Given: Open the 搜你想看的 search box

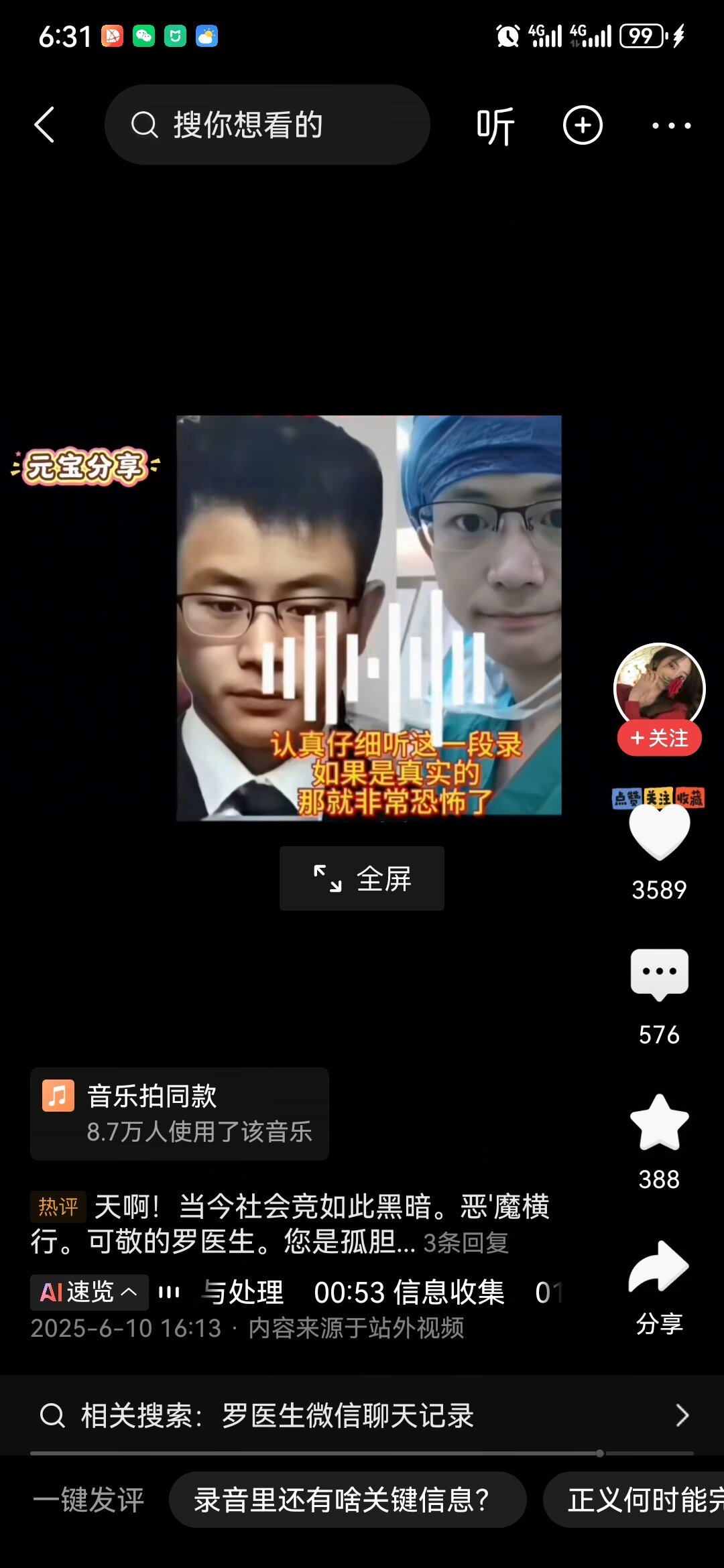Looking at the screenshot, I should coord(267,125).
